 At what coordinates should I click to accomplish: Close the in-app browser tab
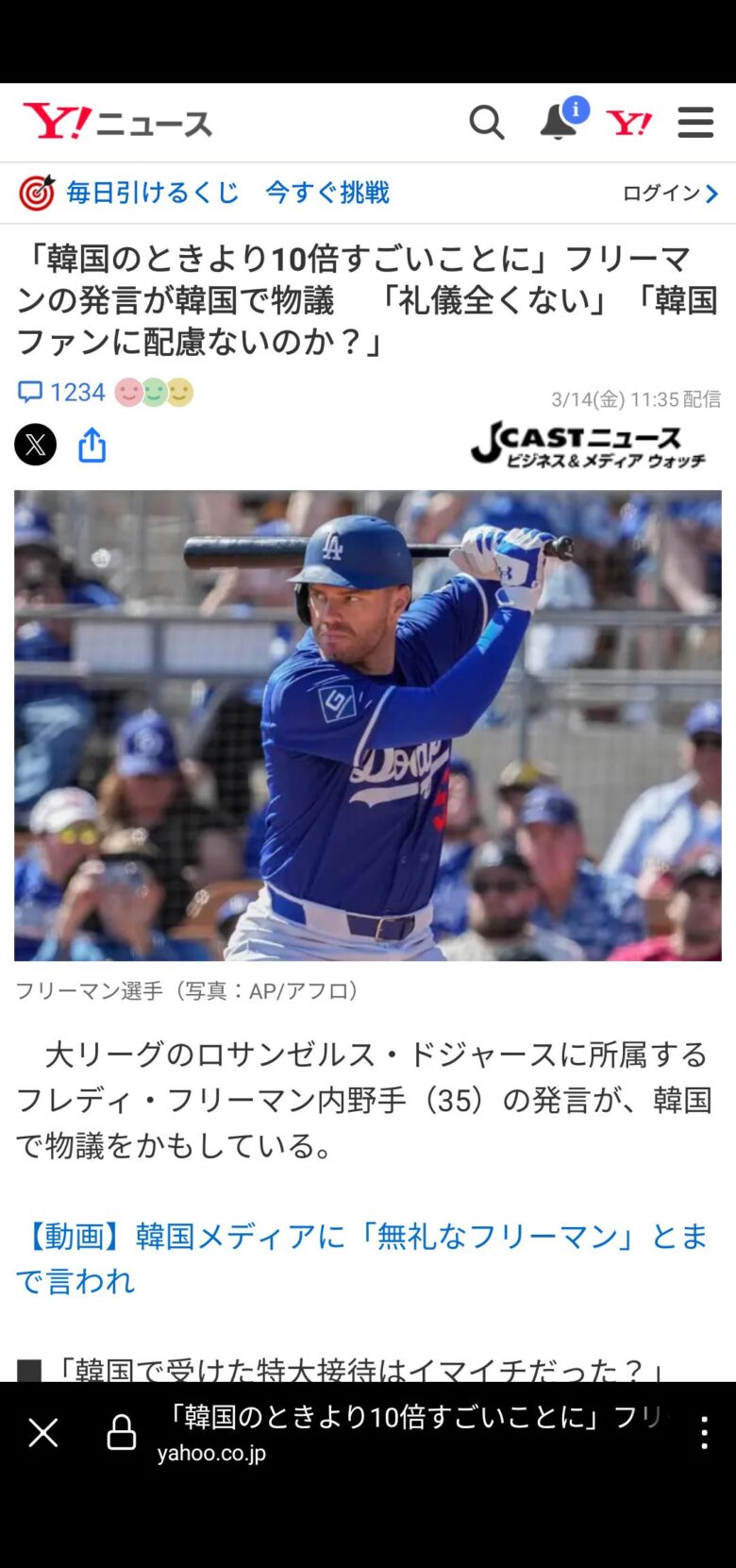point(43,1433)
